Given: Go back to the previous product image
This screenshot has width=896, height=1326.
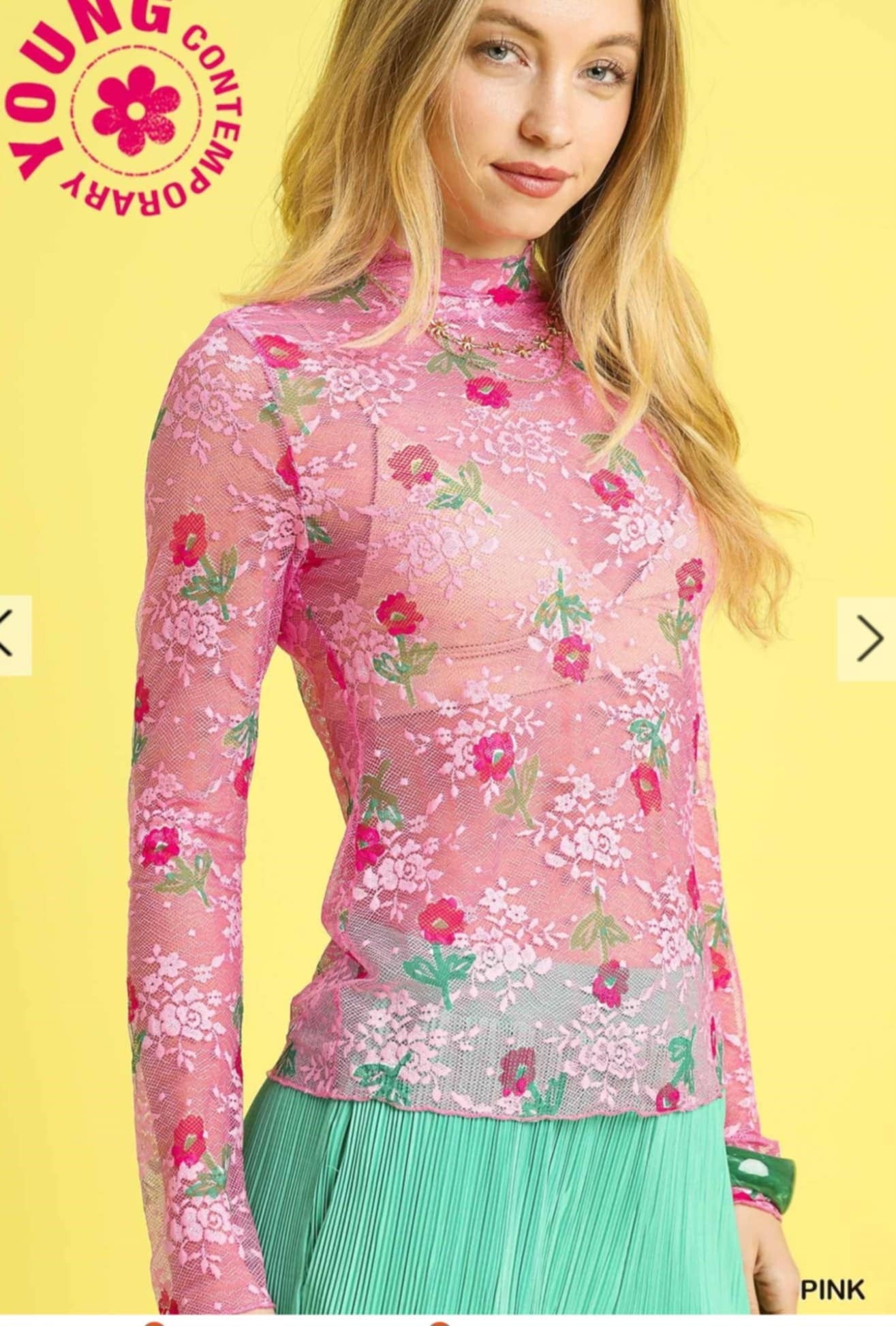Looking at the screenshot, I should pyautogui.click(x=10, y=636).
